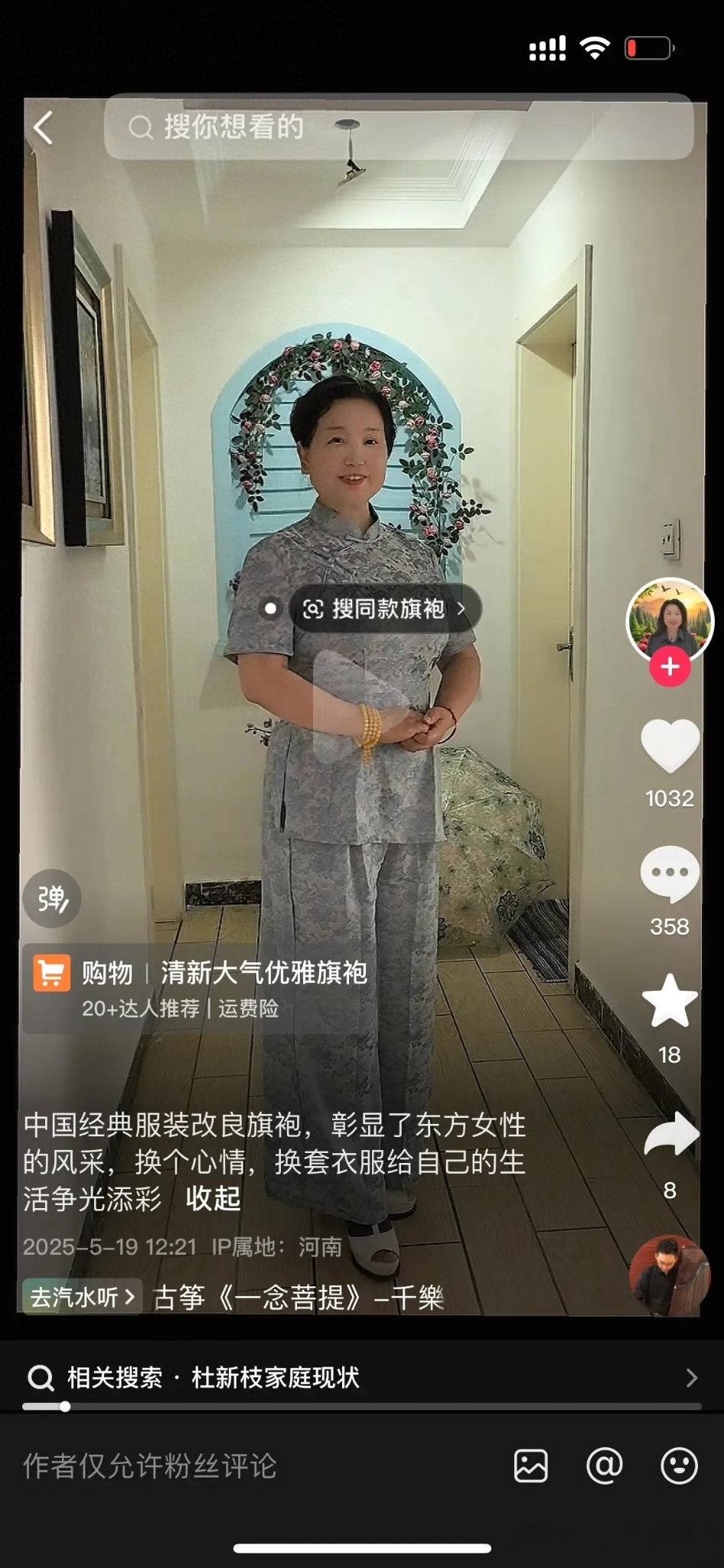The width and height of the screenshot is (724, 1568).
Task: Attach an image to the comment
Action: click(530, 1466)
